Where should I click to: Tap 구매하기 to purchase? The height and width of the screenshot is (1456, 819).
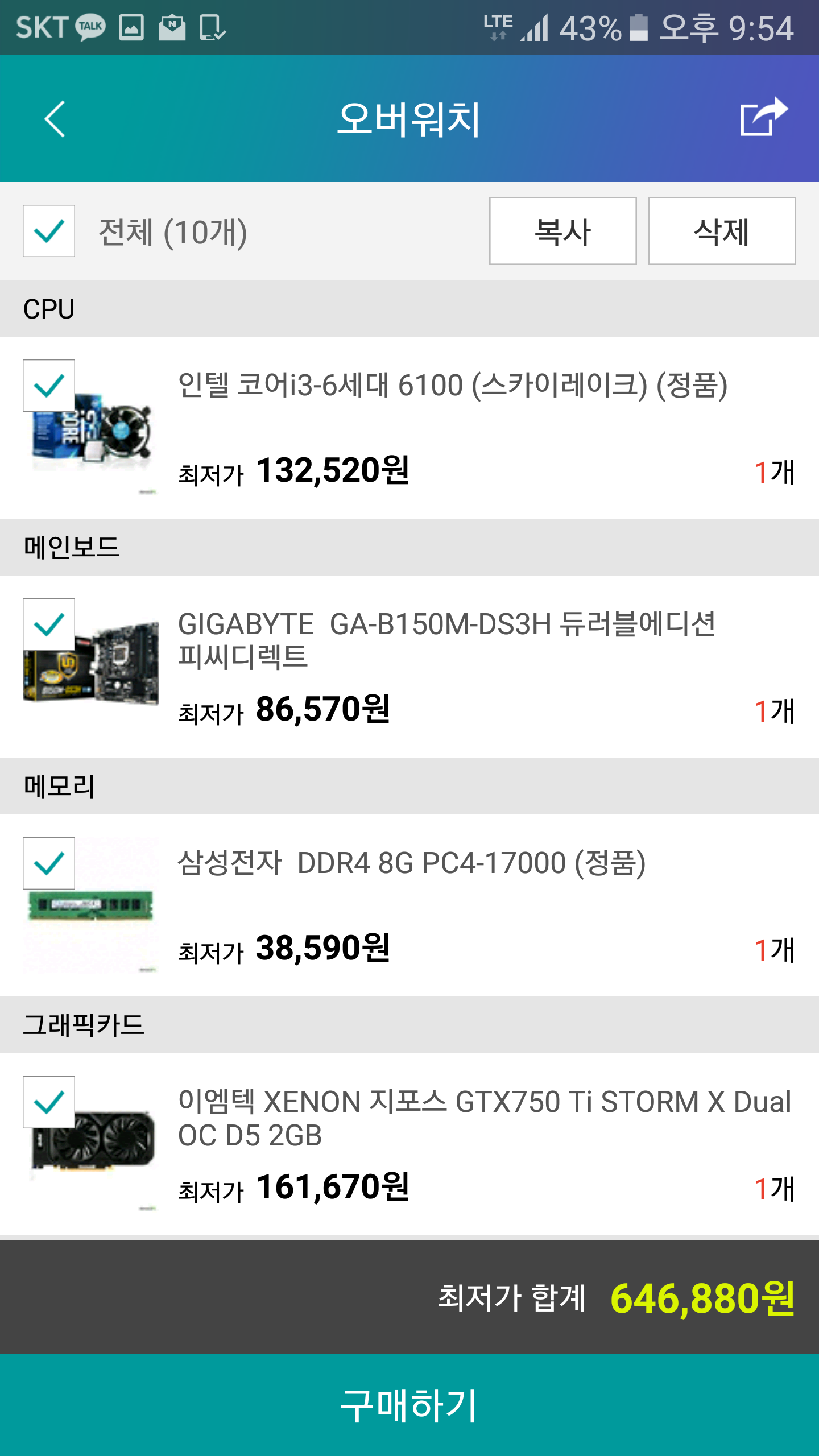409,1405
